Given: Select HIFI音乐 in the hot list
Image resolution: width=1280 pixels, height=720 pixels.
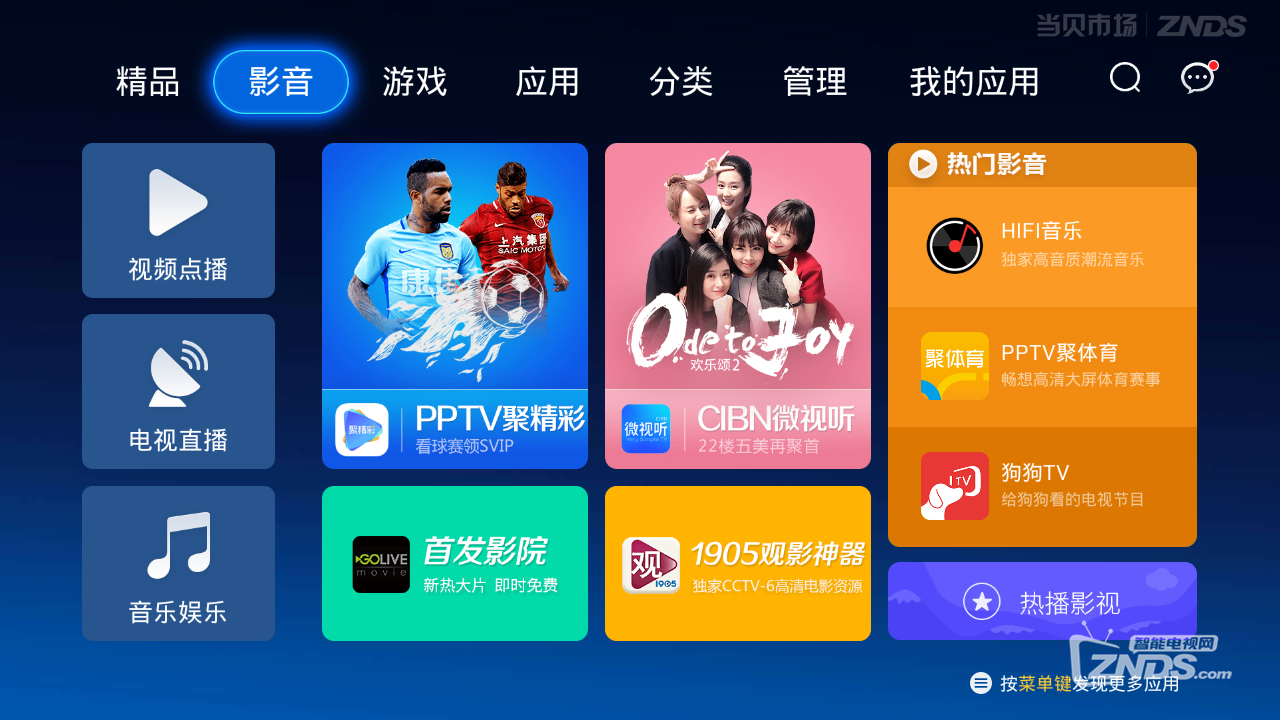Looking at the screenshot, I should tap(1042, 246).
